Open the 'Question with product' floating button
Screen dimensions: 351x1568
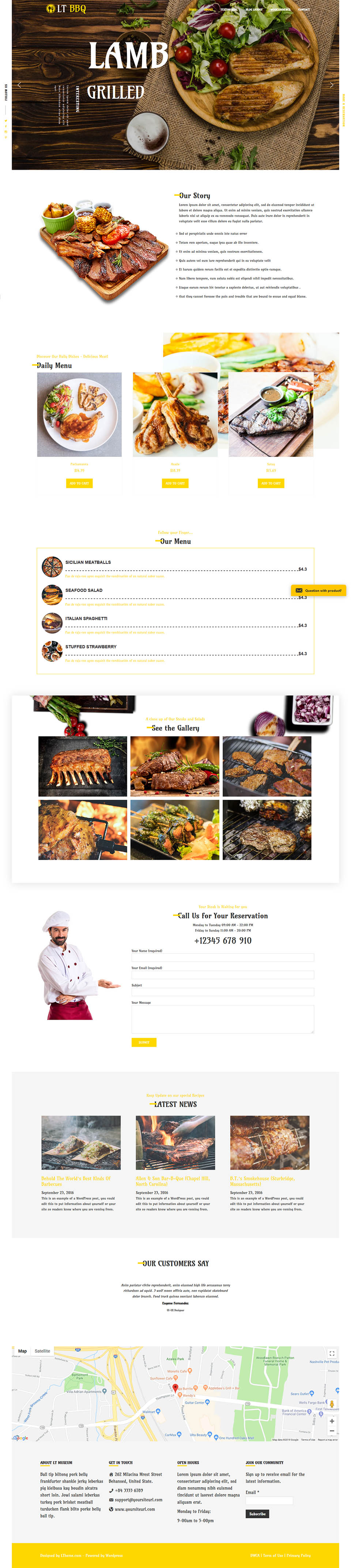319,590
